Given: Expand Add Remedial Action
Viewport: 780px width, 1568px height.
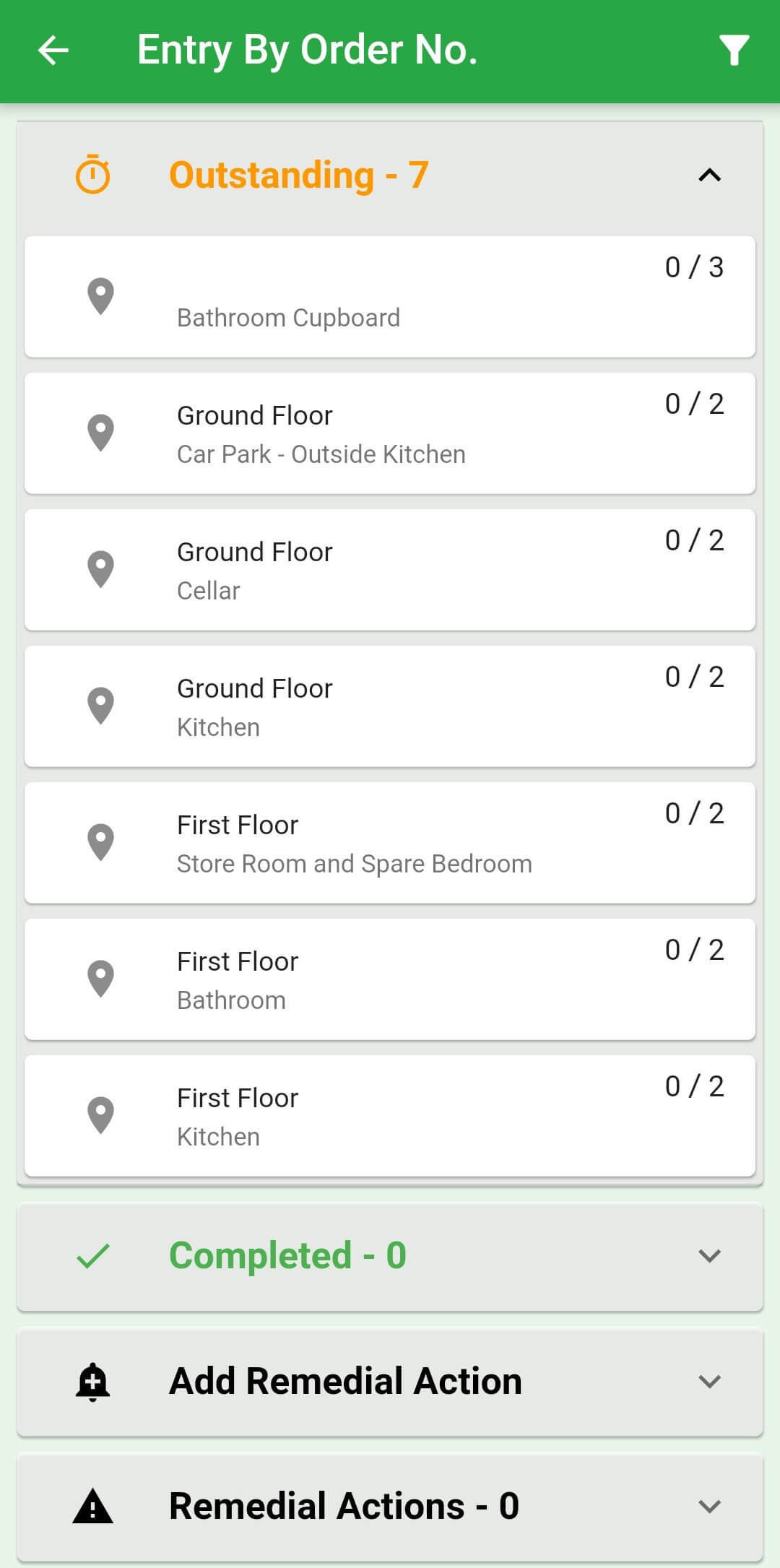Looking at the screenshot, I should [390, 1382].
